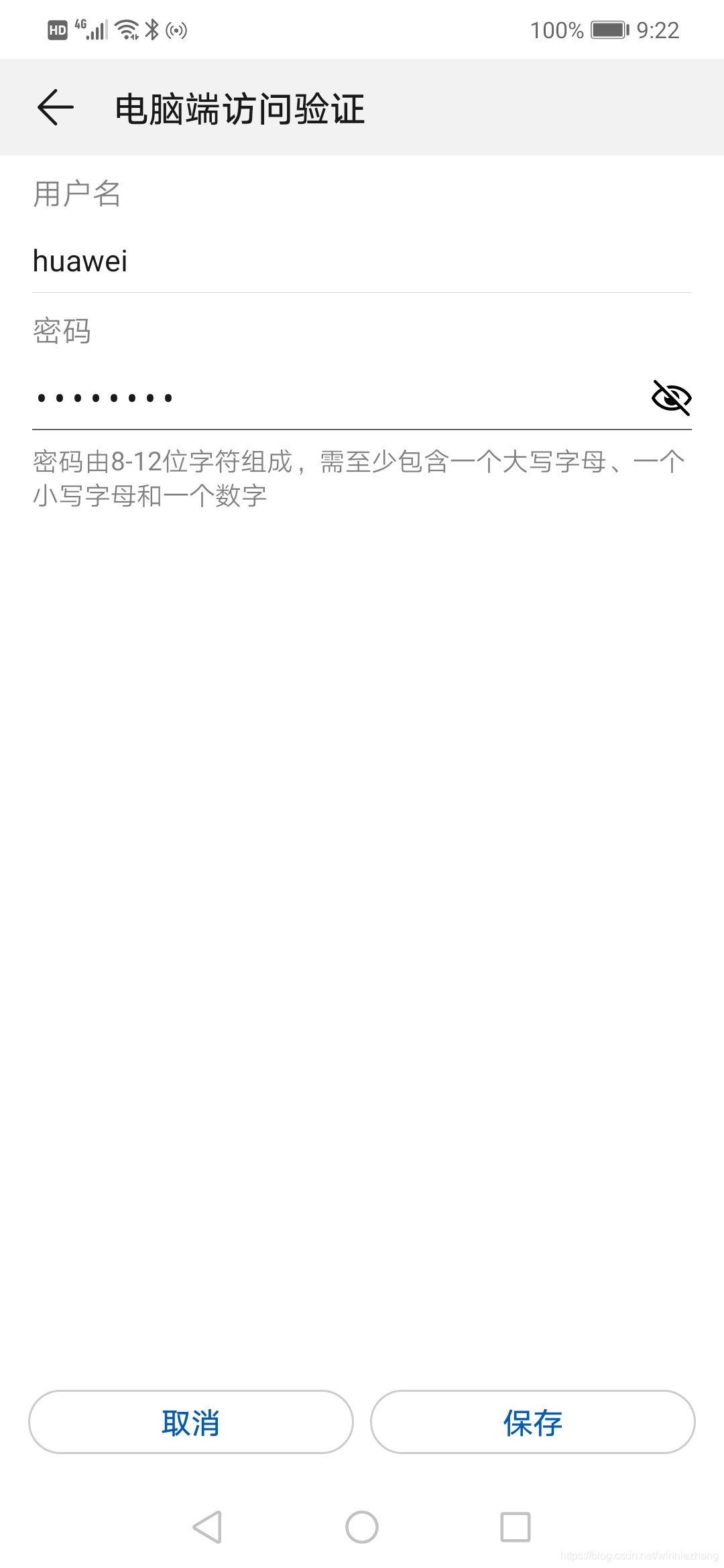Edit the username field showing huawei
The height and width of the screenshot is (1568, 724).
pyautogui.click(x=362, y=261)
